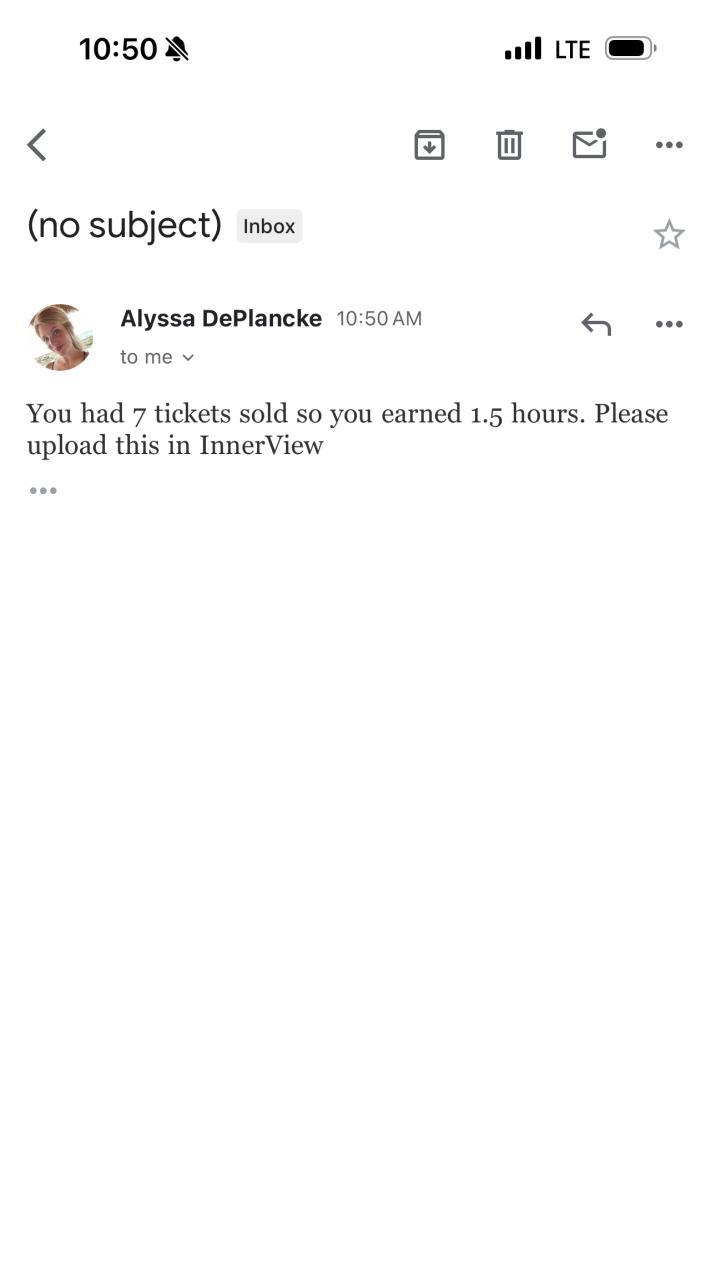Open Alyssa DePlancke's profile photo

[61, 337]
